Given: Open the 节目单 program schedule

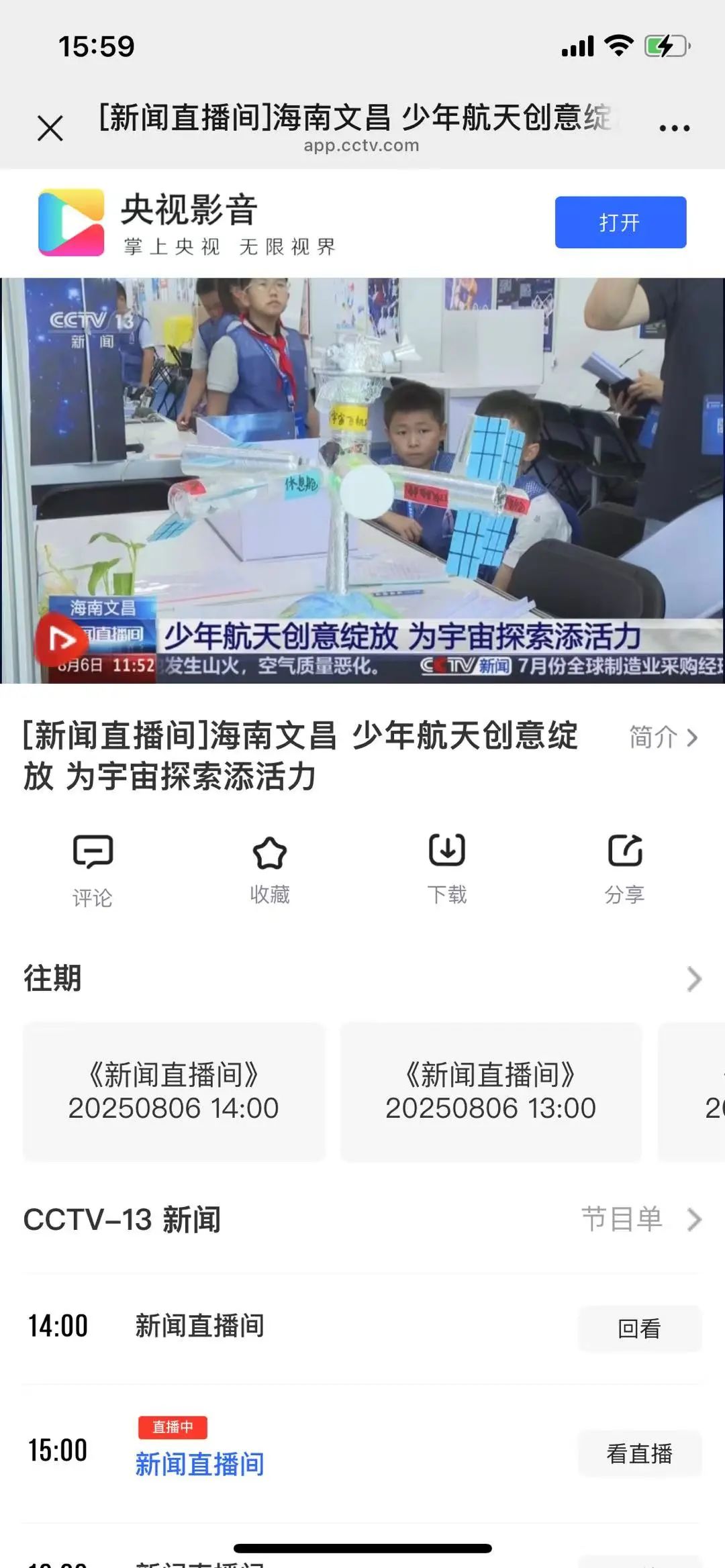Looking at the screenshot, I should (x=640, y=1219).
